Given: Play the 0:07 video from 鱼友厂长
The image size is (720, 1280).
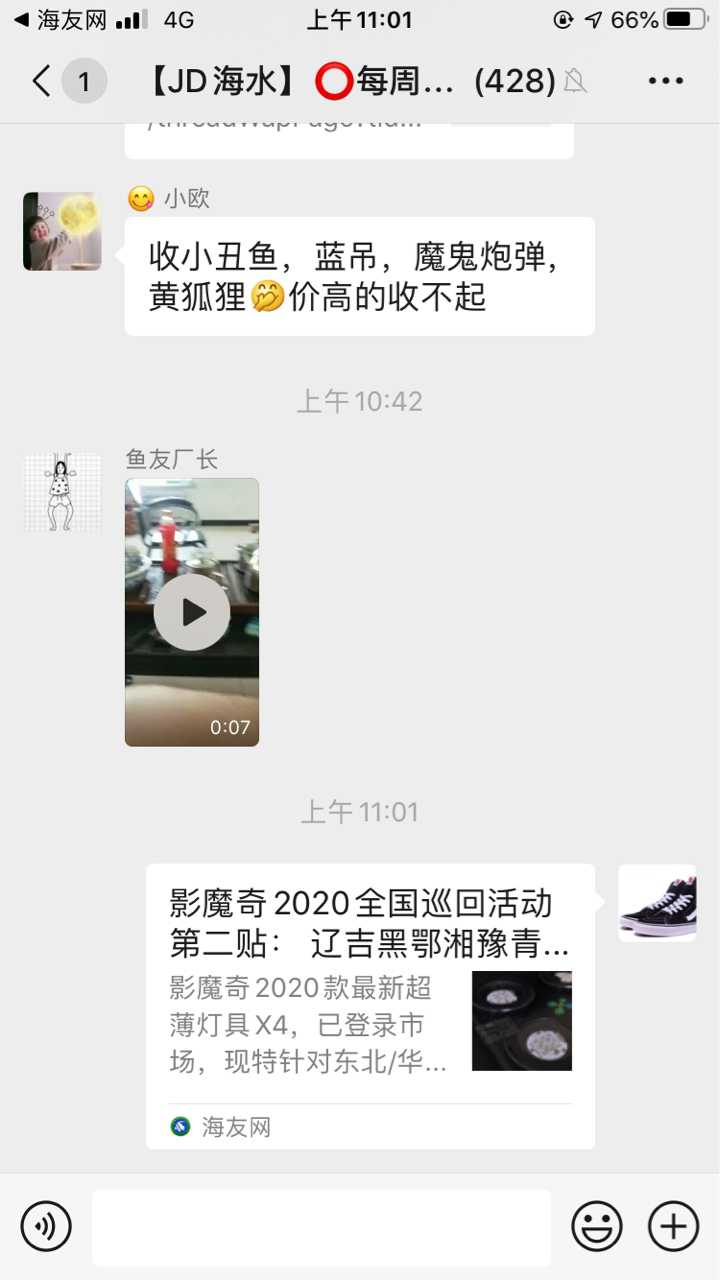Looking at the screenshot, I should coord(192,612).
